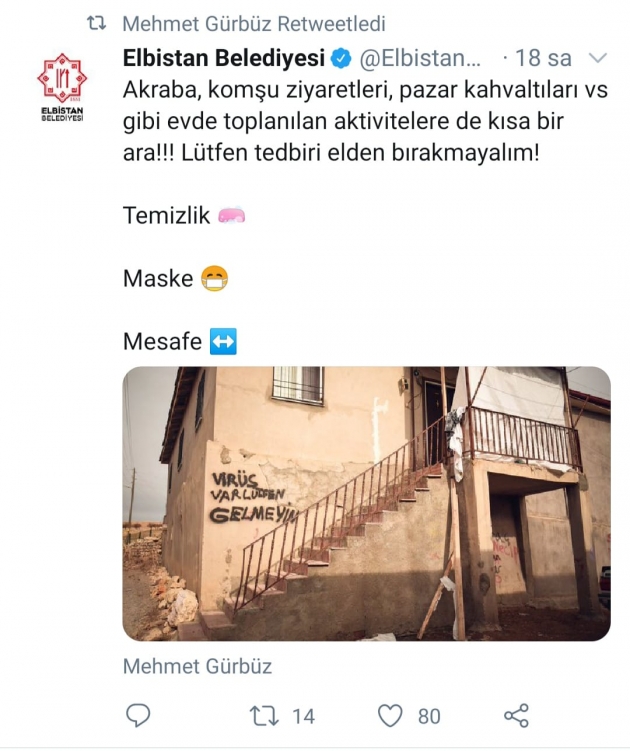
Task: Open tweet options dropdown arrow
Action: coord(598,58)
